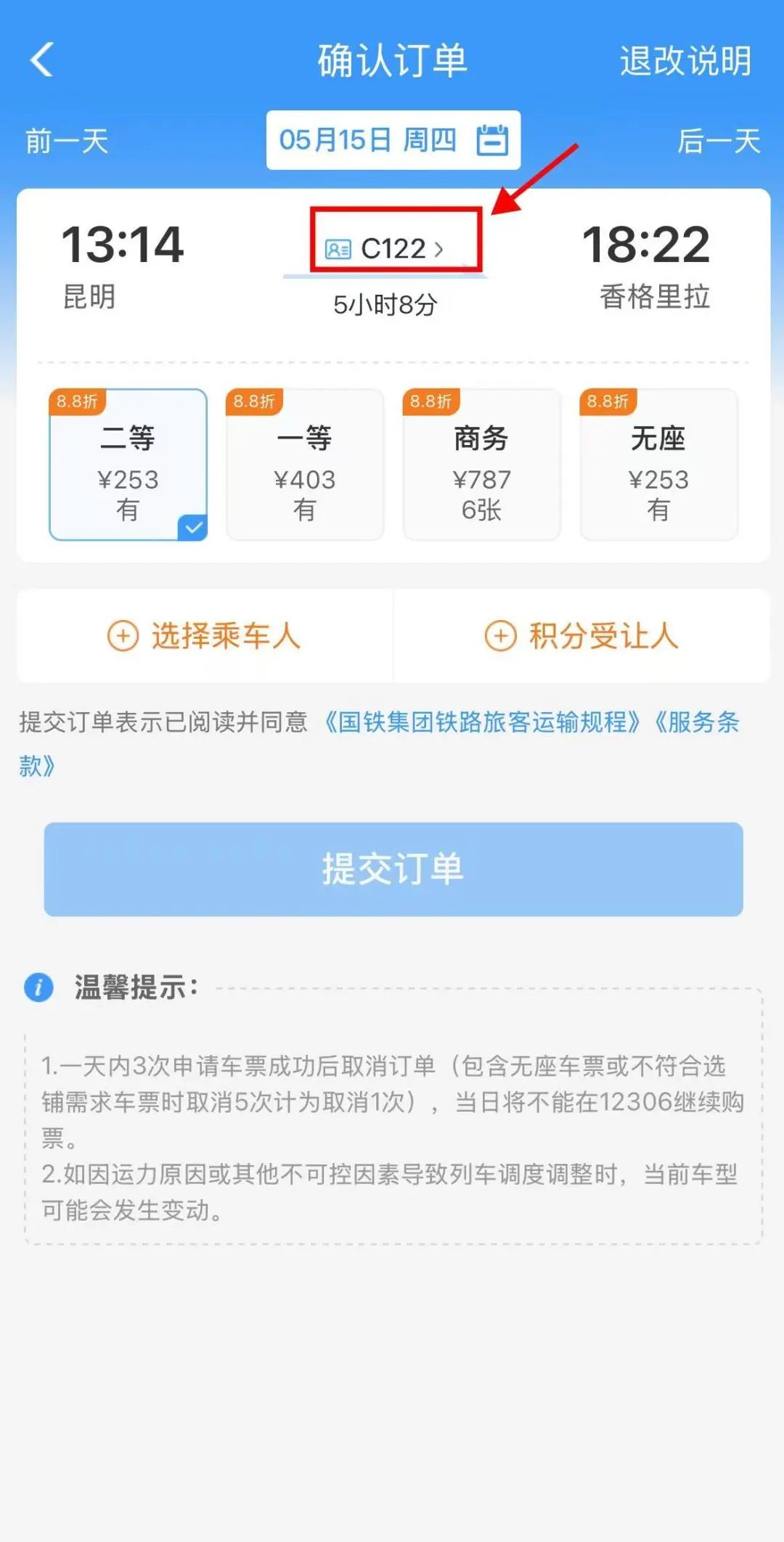
Task: Switch to 前一天 previous day
Action: pos(67,141)
